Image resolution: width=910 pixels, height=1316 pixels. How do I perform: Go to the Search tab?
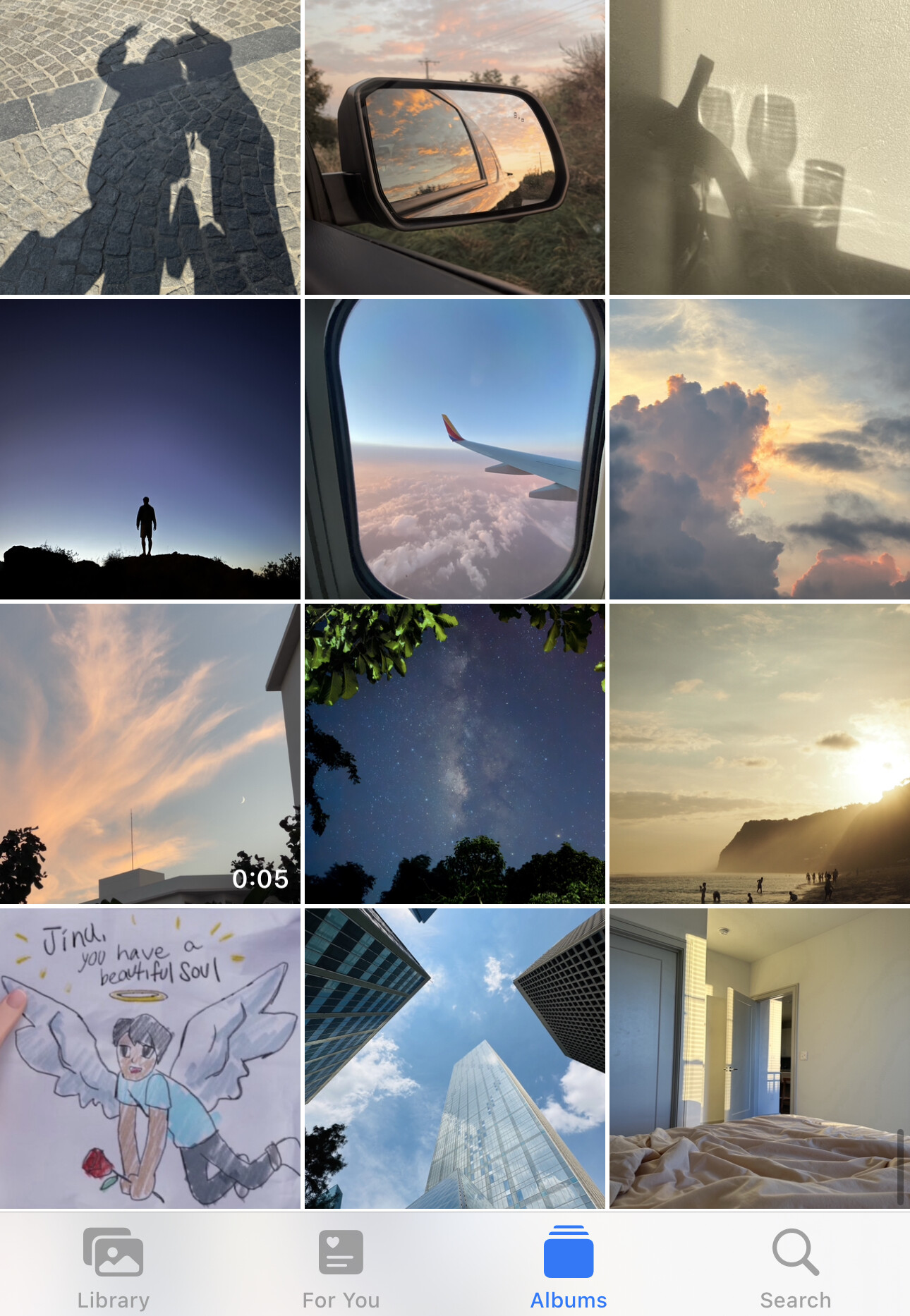pos(795,1267)
